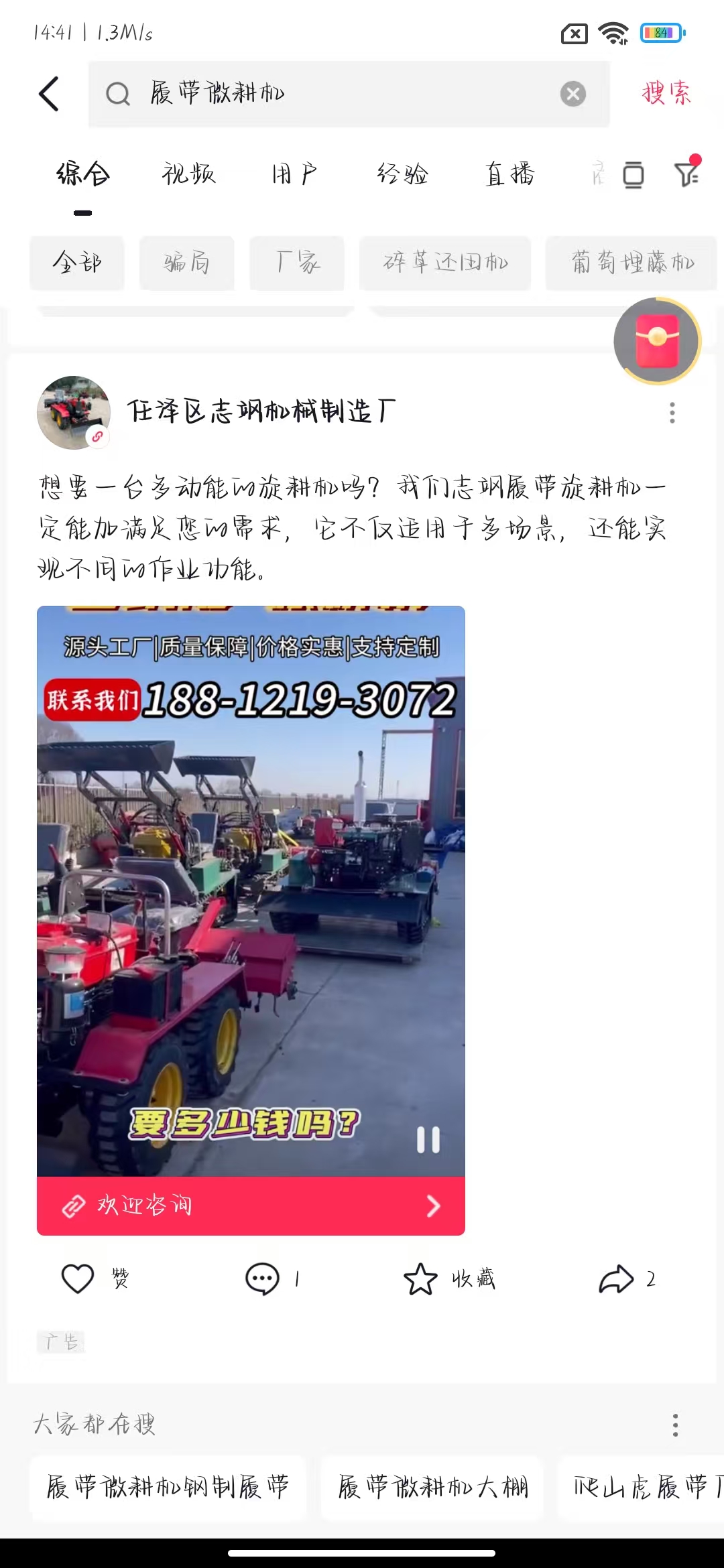The width and height of the screenshot is (724, 1568).
Task: Switch to the 用户 tab
Action: coord(294,174)
